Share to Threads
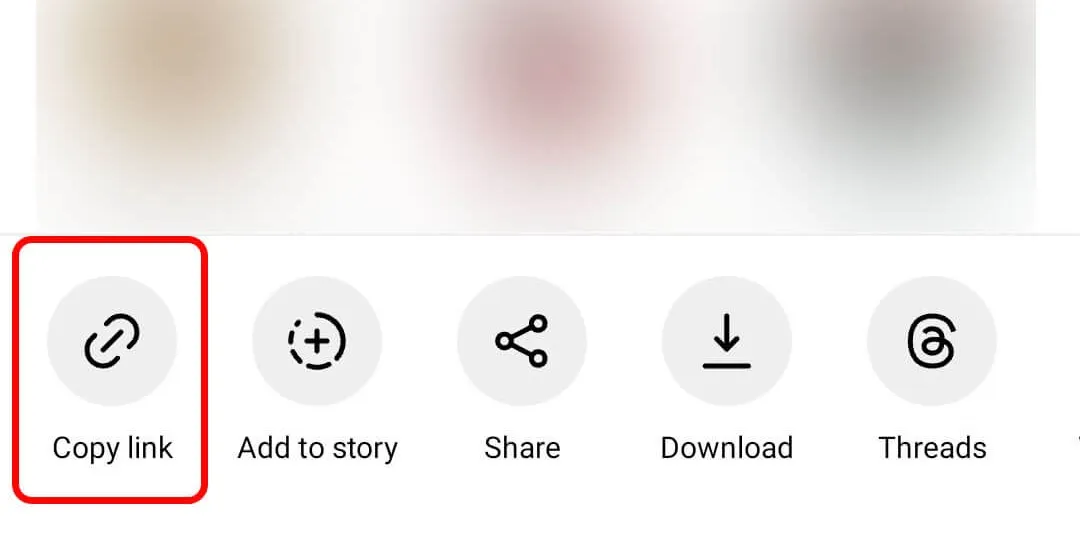Viewport: 1080px width, 540px height. [932, 342]
